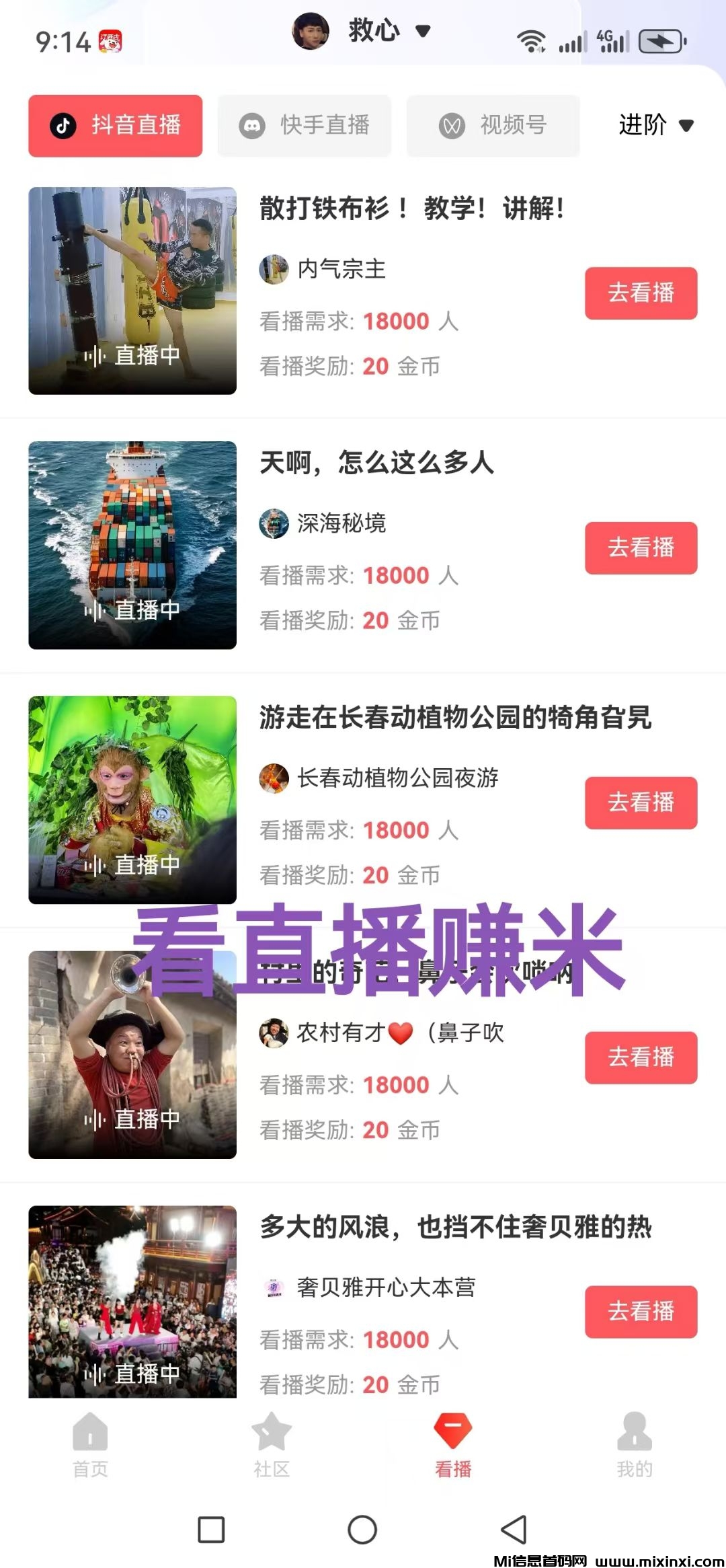Tap the system home button
The height and width of the screenshot is (1568, 726).
tap(362, 1530)
